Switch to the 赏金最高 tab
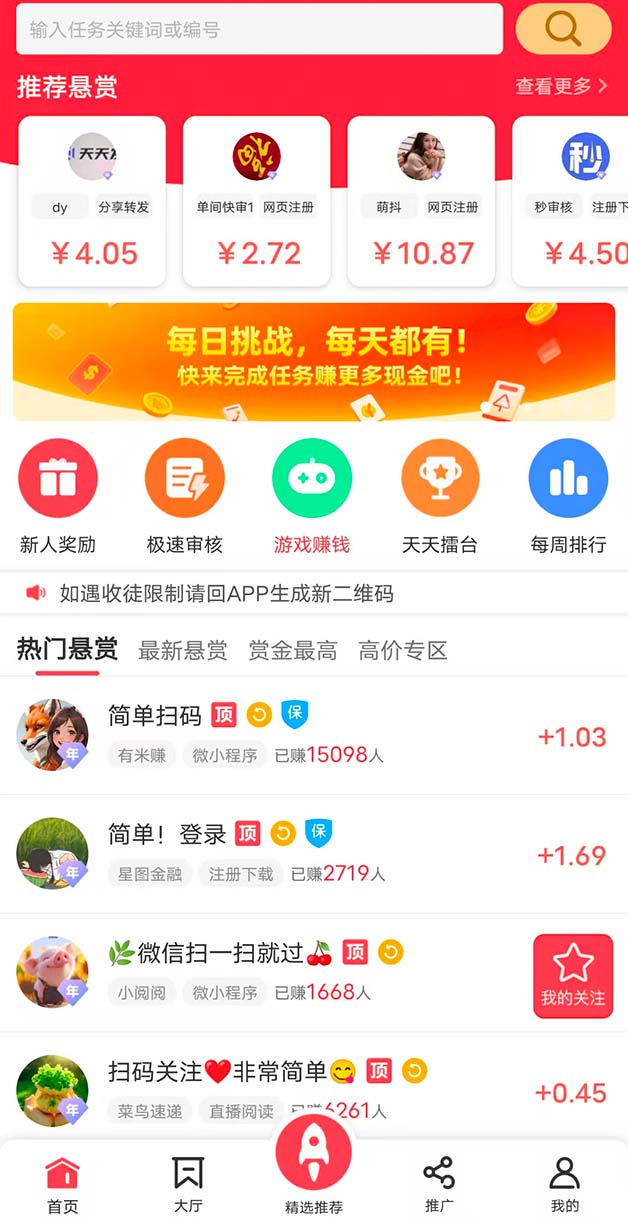This screenshot has height=1219, width=628. pyautogui.click(x=293, y=651)
